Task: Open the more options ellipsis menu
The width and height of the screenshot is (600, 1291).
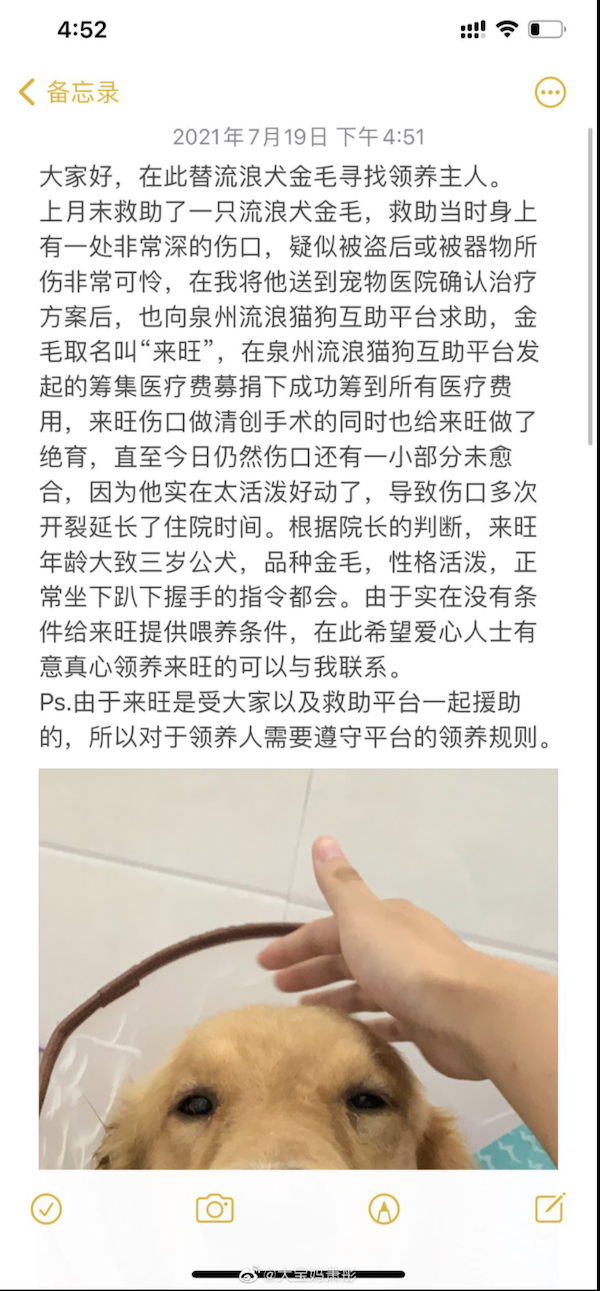Action: tap(550, 93)
